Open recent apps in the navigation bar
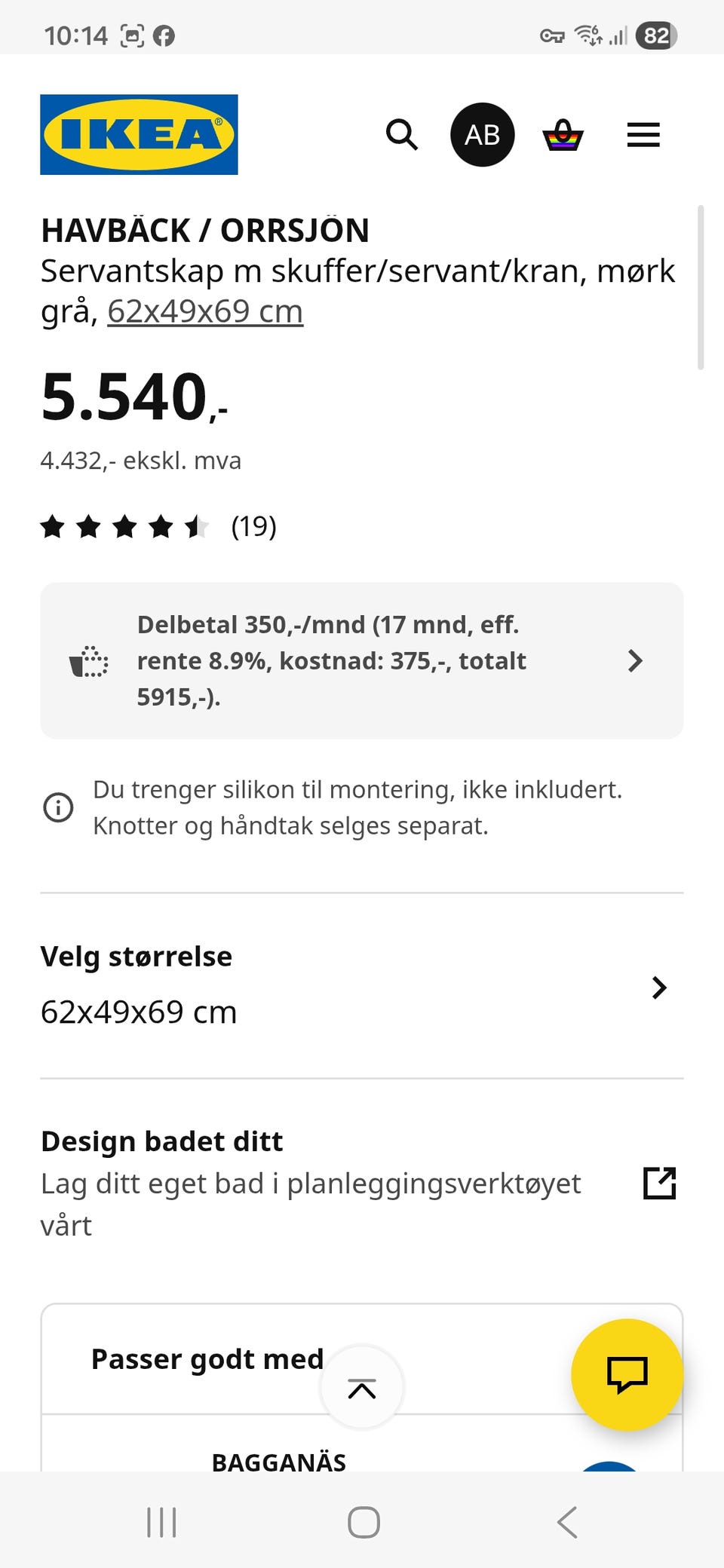The image size is (724, 1568). point(161,1521)
